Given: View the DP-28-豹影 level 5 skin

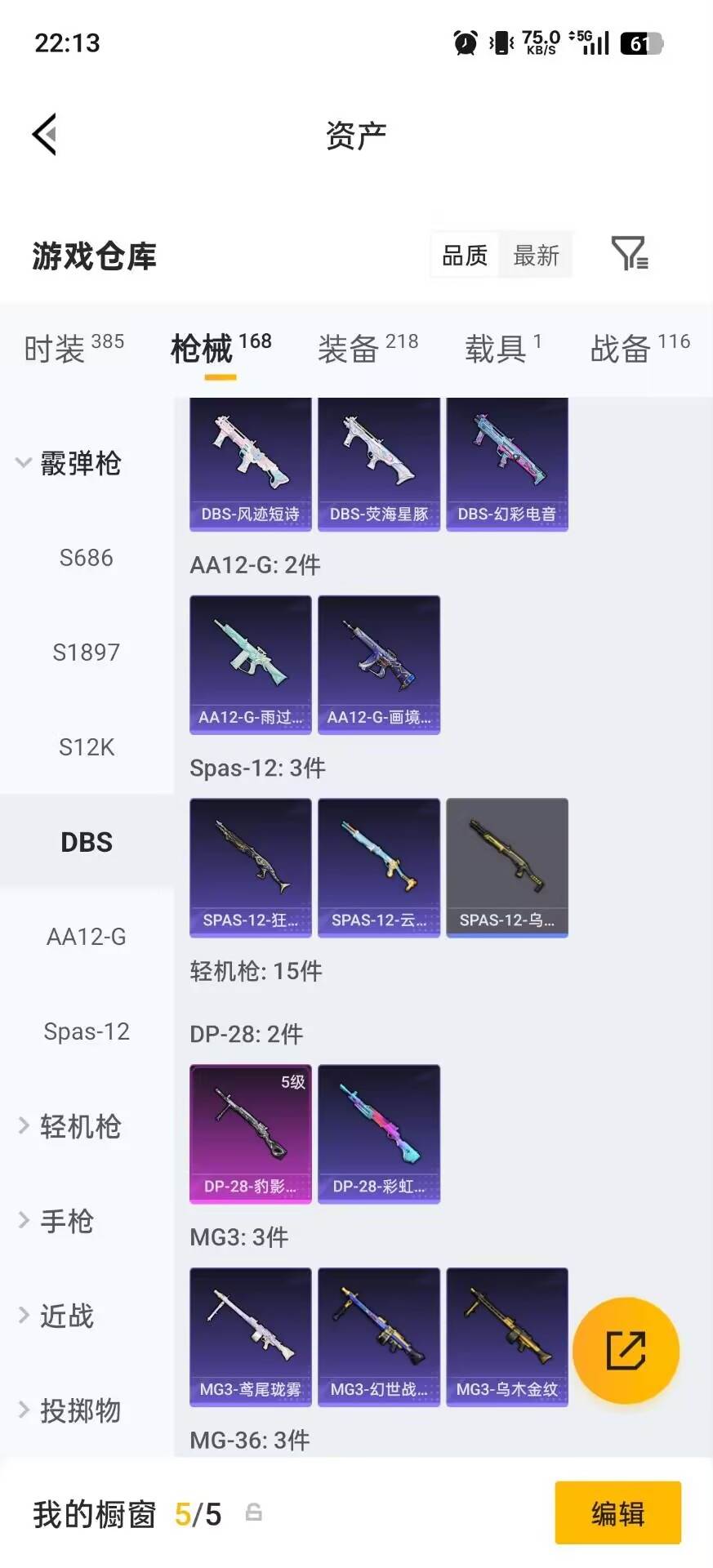Looking at the screenshot, I should (250, 1134).
